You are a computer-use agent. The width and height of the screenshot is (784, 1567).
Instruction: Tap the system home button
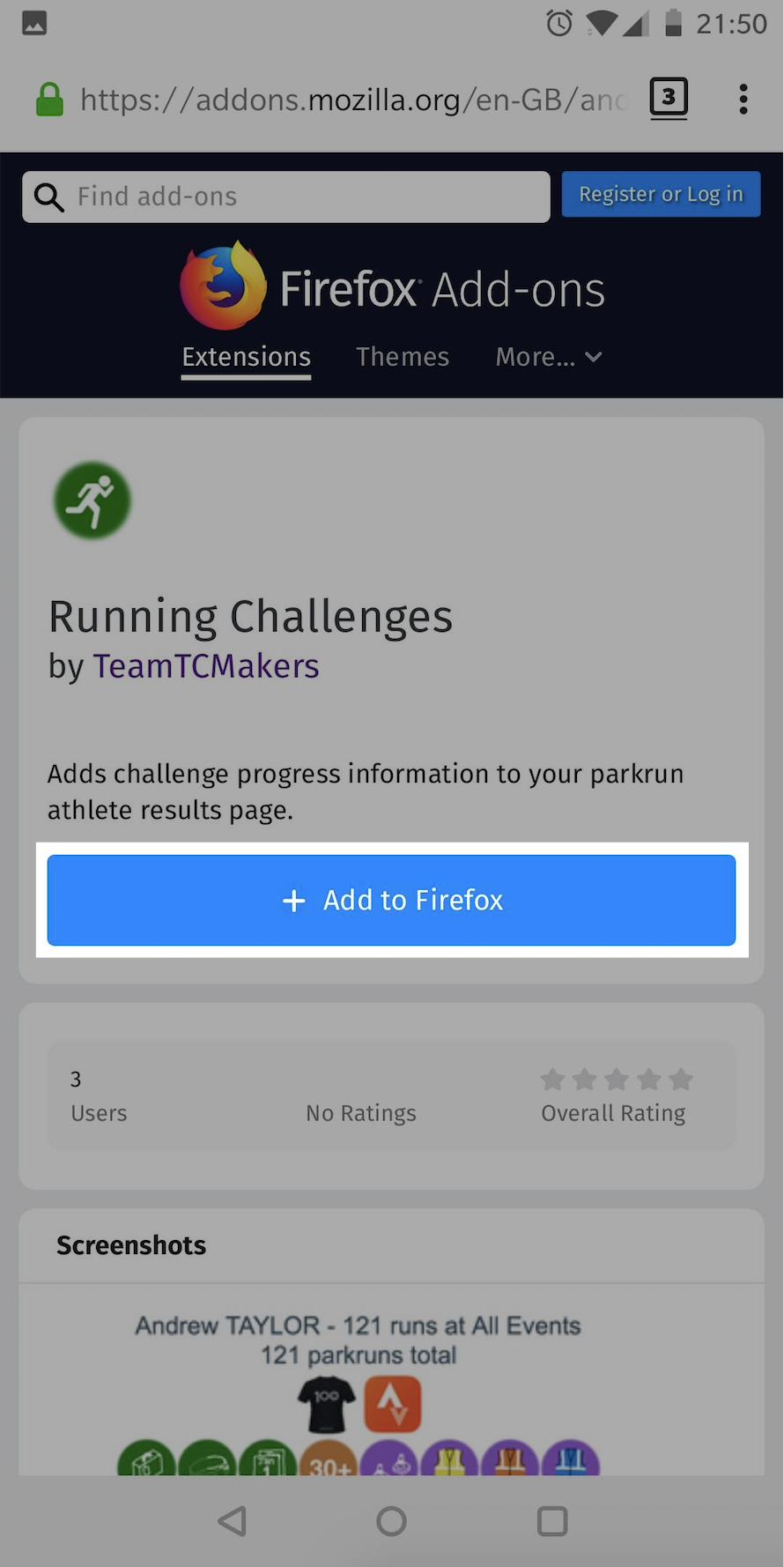pos(391,1520)
